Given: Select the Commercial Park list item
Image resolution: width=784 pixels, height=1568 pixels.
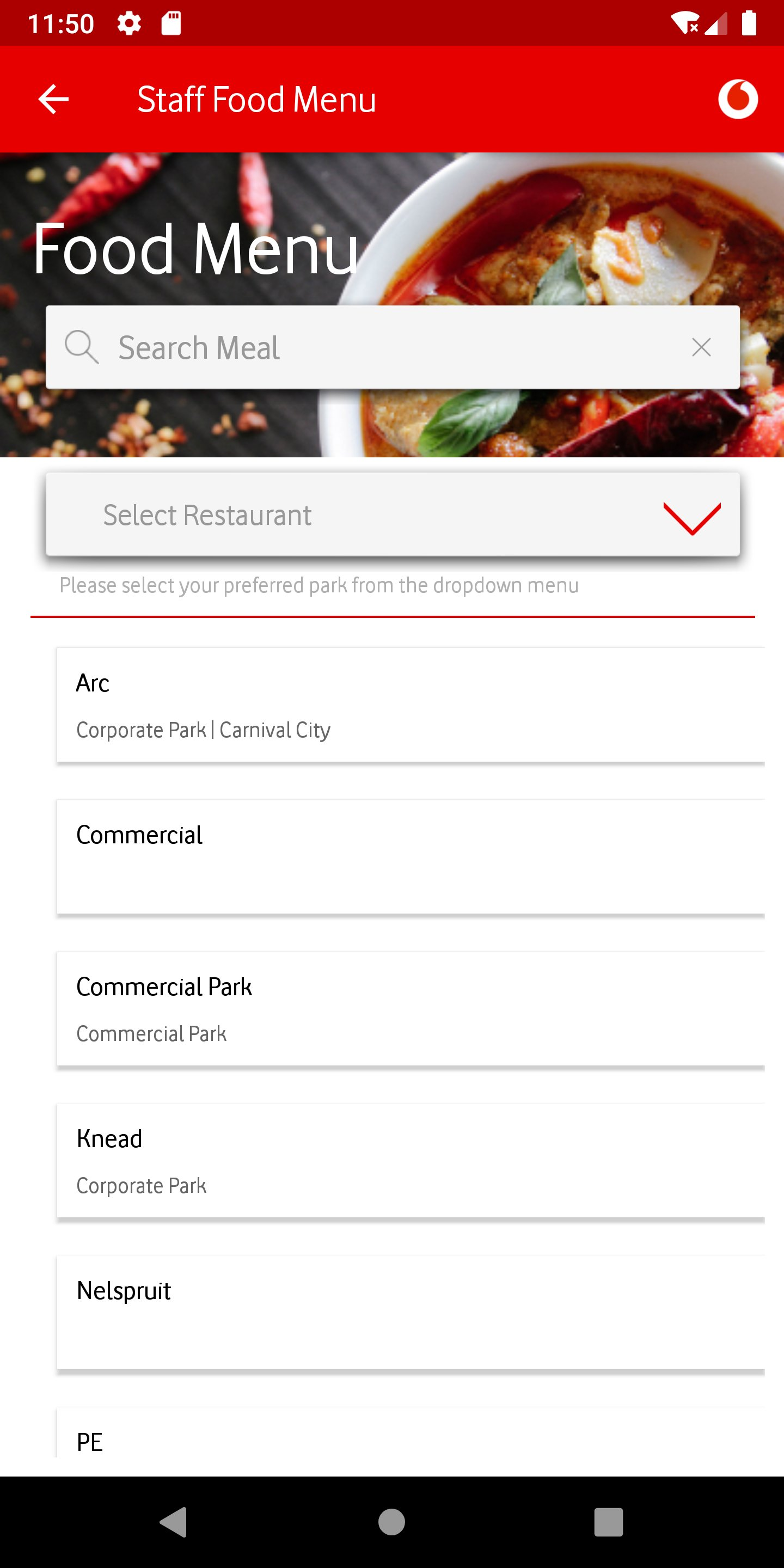Looking at the screenshot, I should (x=392, y=1007).
